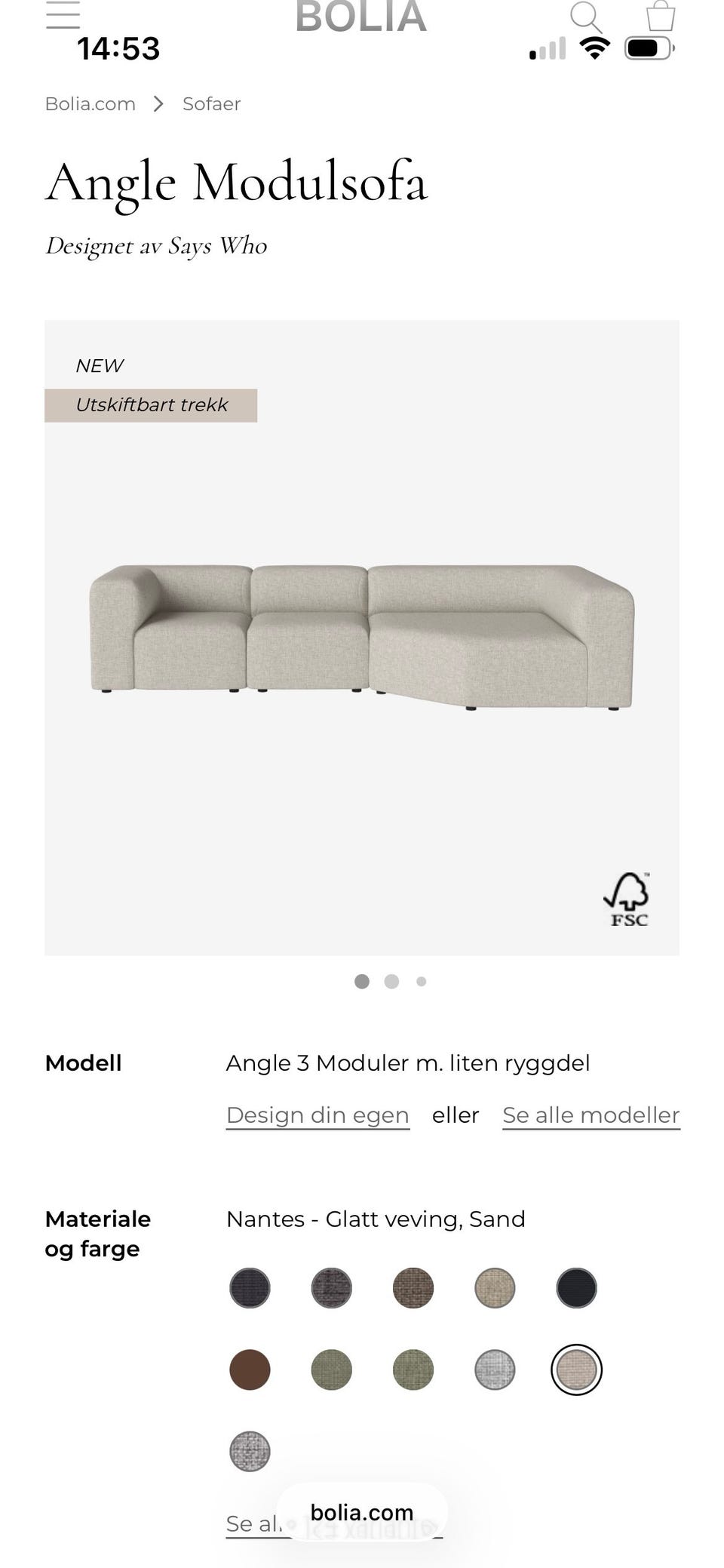
Task: Select the second carousel dot
Action: click(391, 982)
